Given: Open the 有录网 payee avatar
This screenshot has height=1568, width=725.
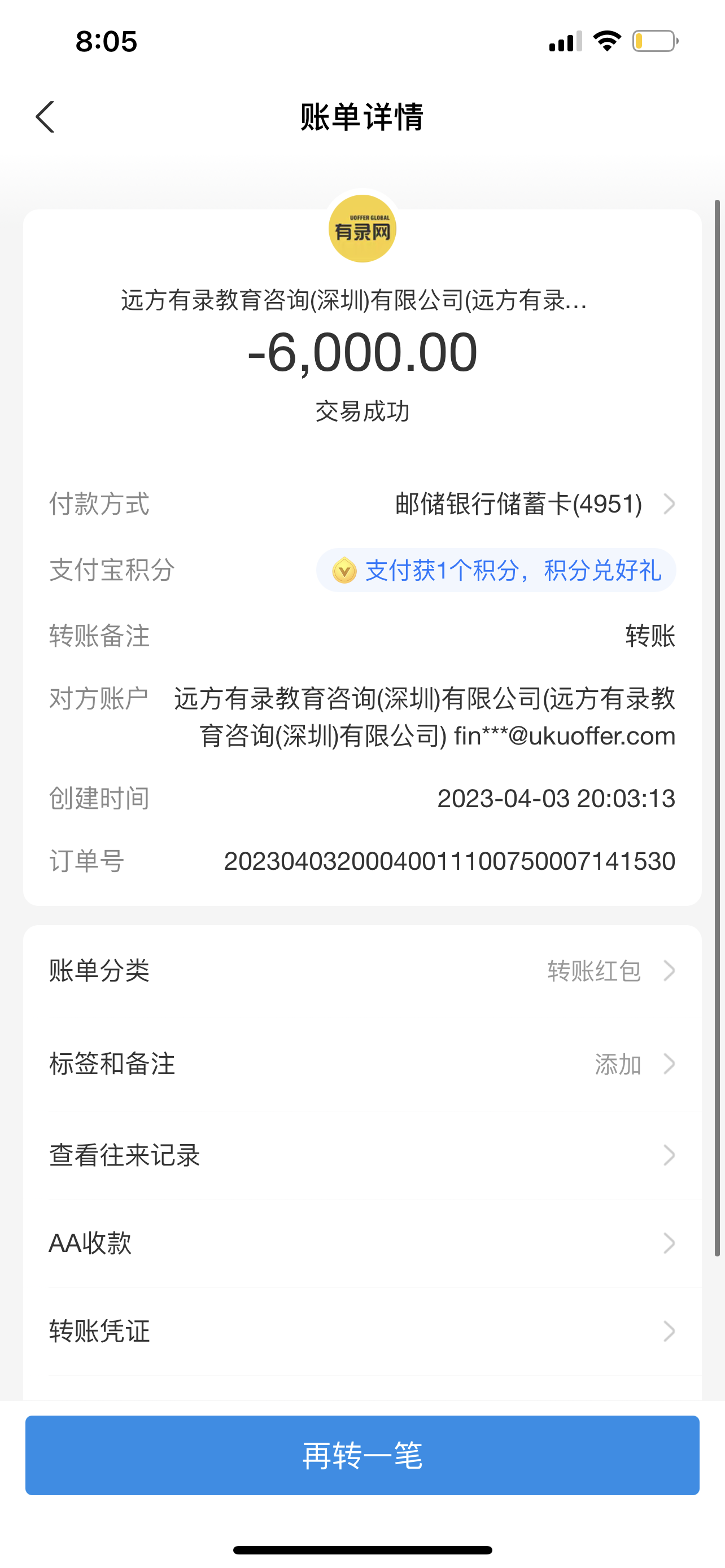Looking at the screenshot, I should pyautogui.click(x=362, y=229).
